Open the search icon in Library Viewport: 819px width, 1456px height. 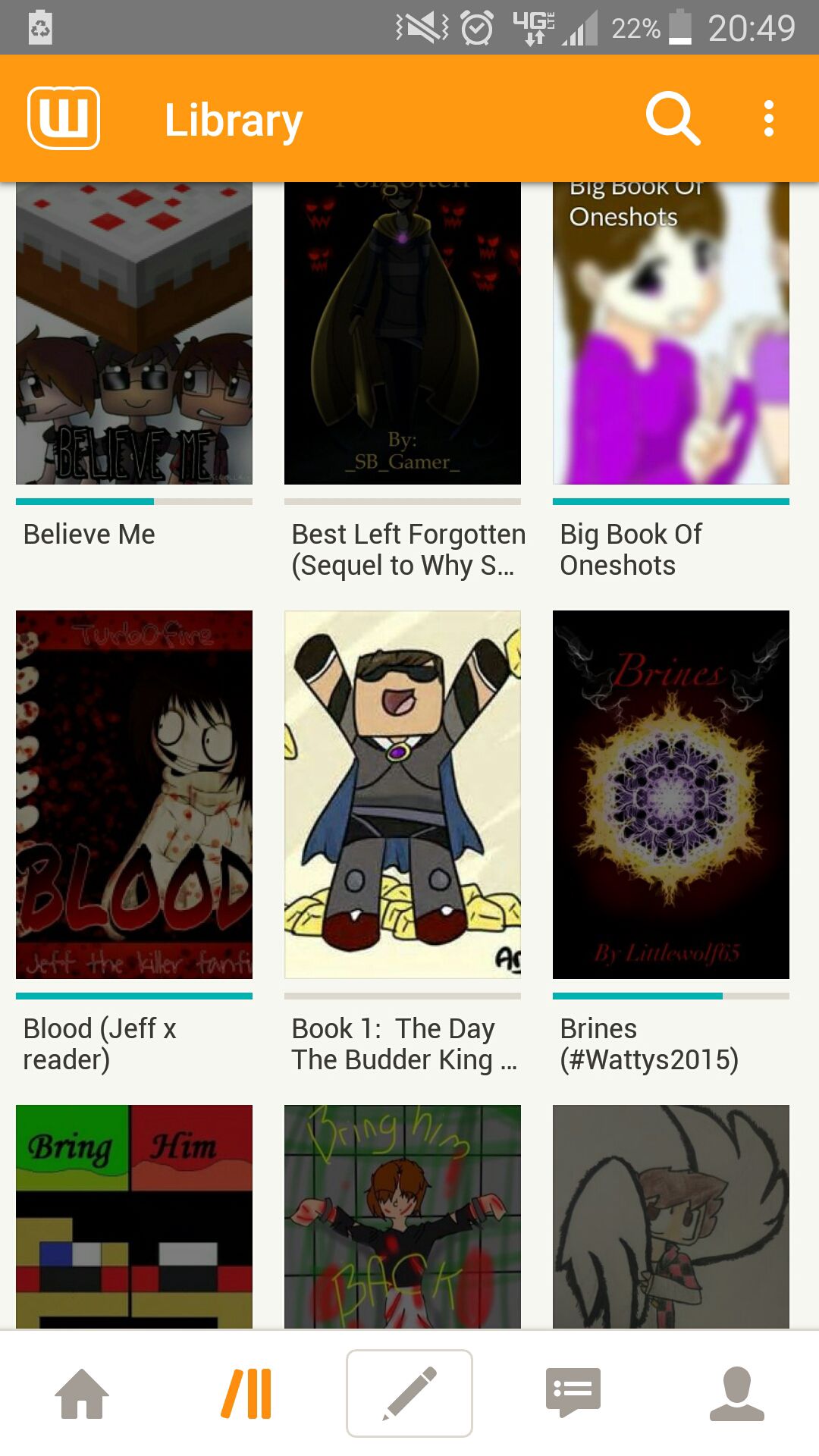point(672,119)
